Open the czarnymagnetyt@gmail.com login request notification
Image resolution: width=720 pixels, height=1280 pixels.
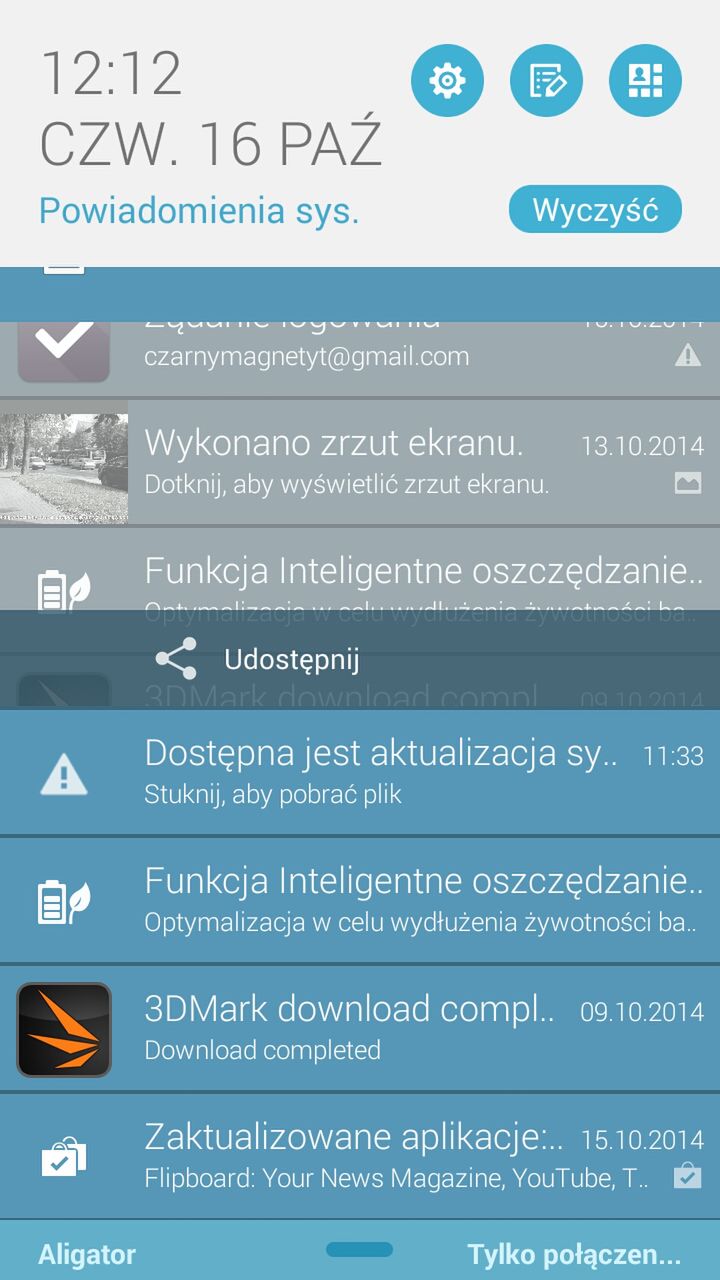[x=360, y=359]
